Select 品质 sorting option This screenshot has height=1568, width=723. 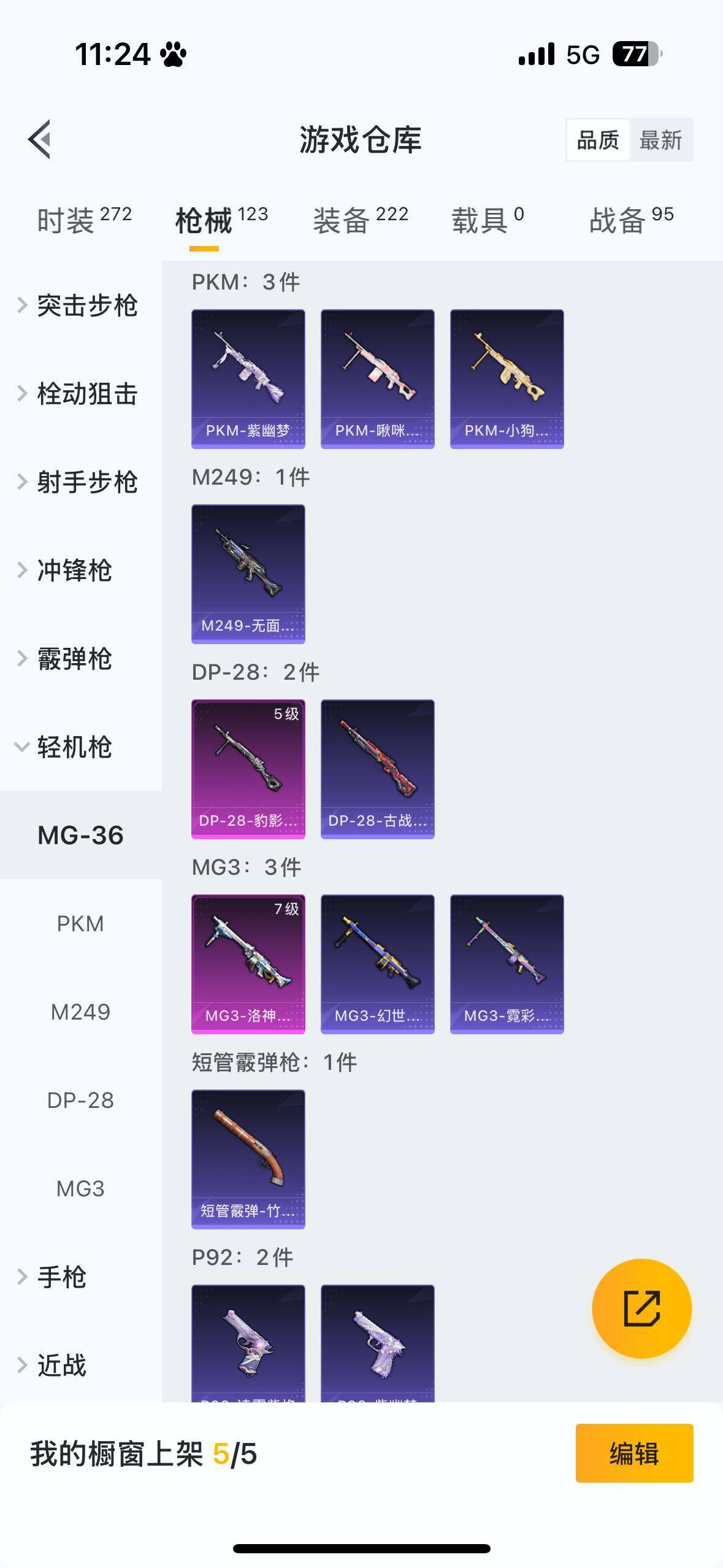click(598, 140)
